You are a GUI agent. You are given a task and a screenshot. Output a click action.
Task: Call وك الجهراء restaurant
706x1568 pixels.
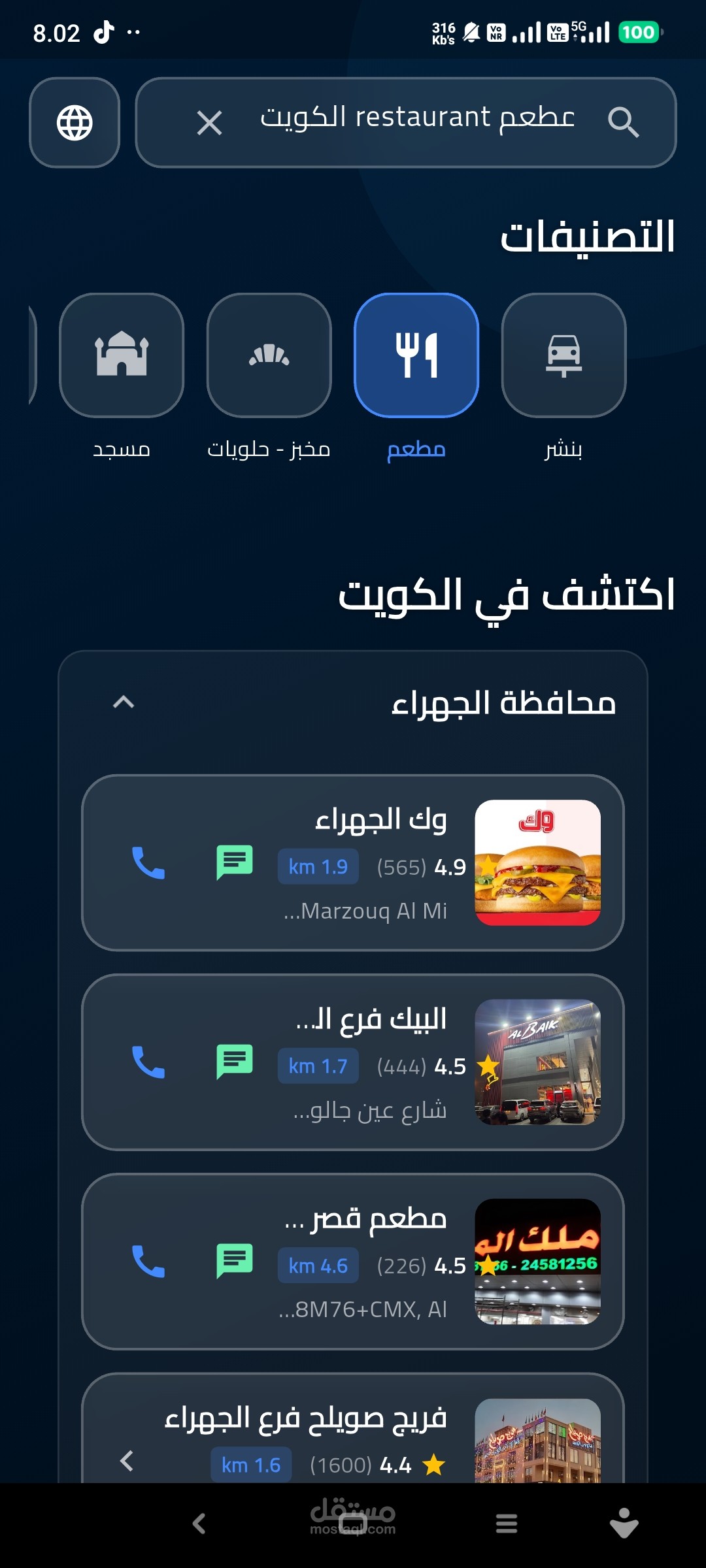148,863
